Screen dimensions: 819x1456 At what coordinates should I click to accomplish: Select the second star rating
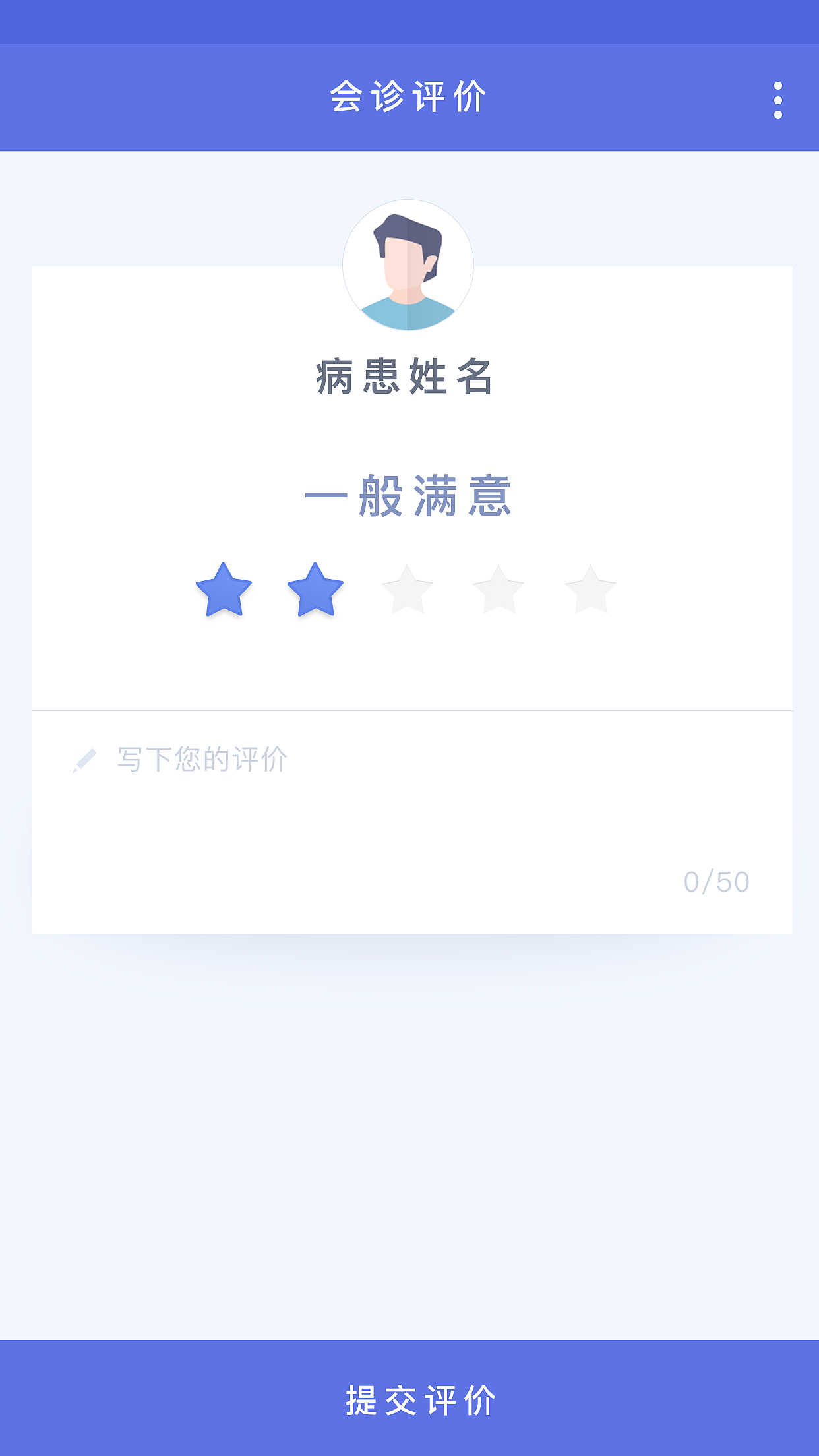[x=315, y=590]
